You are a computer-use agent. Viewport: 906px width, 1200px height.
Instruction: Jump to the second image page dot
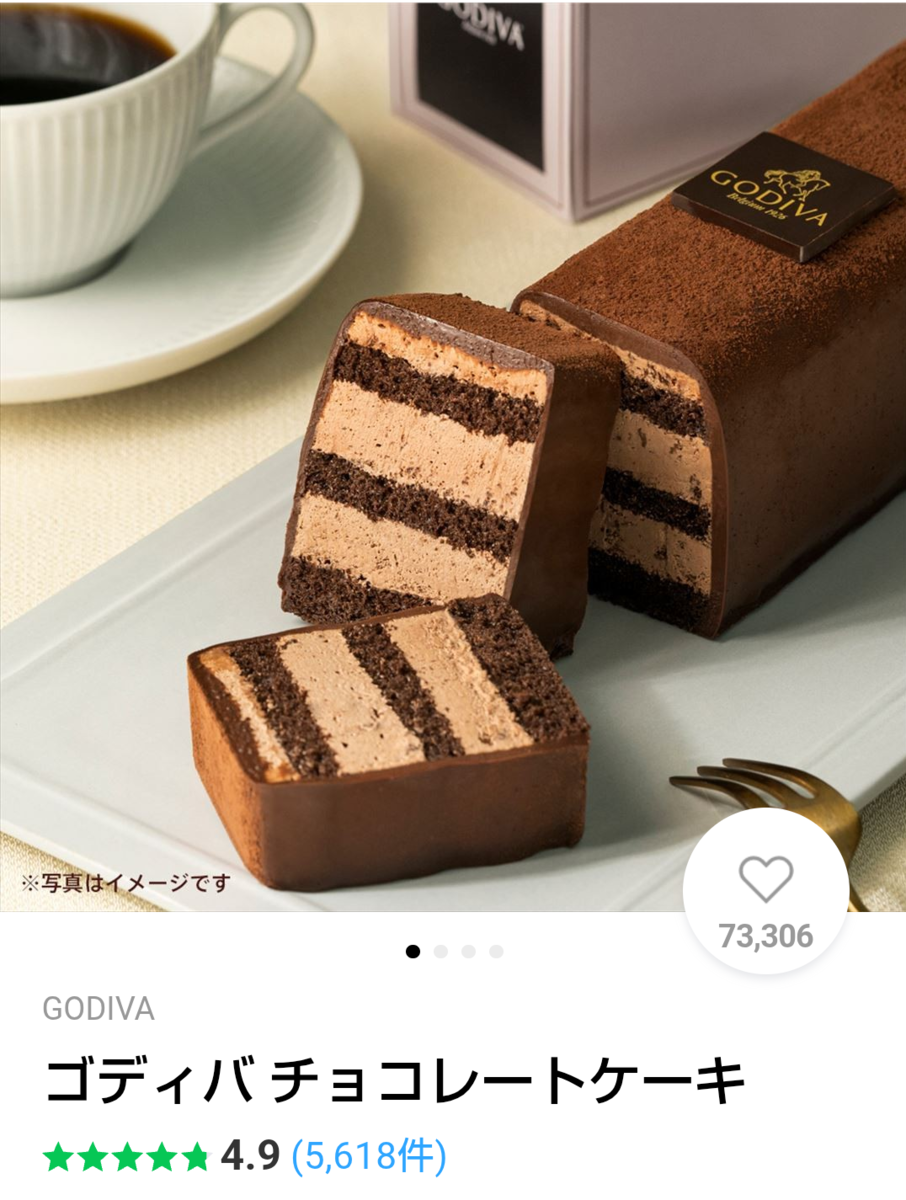pyautogui.click(x=441, y=951)
